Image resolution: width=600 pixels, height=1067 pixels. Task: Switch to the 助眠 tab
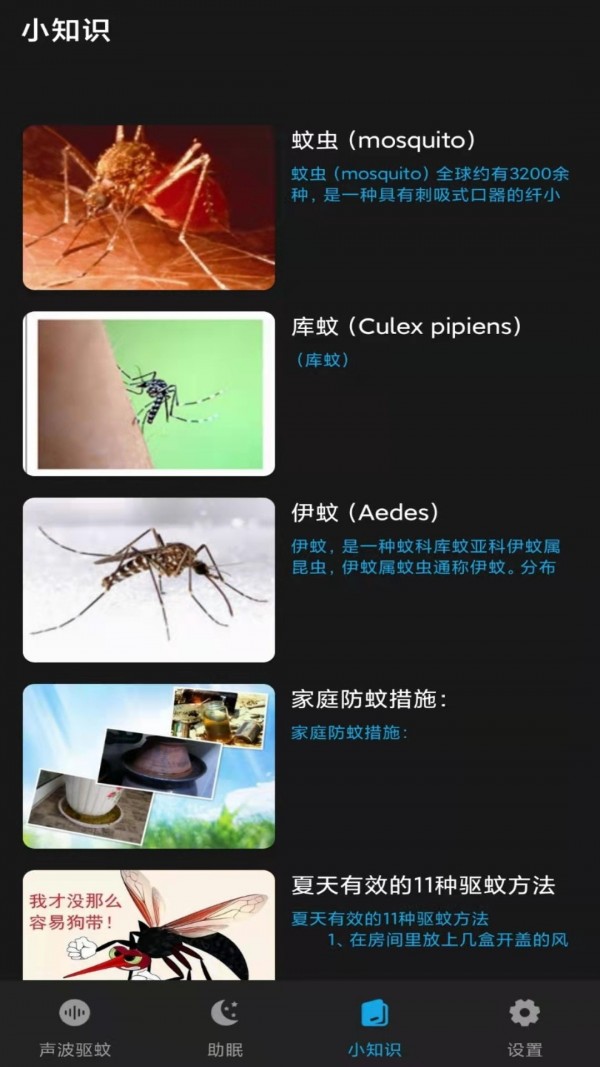pos(225,1028)
